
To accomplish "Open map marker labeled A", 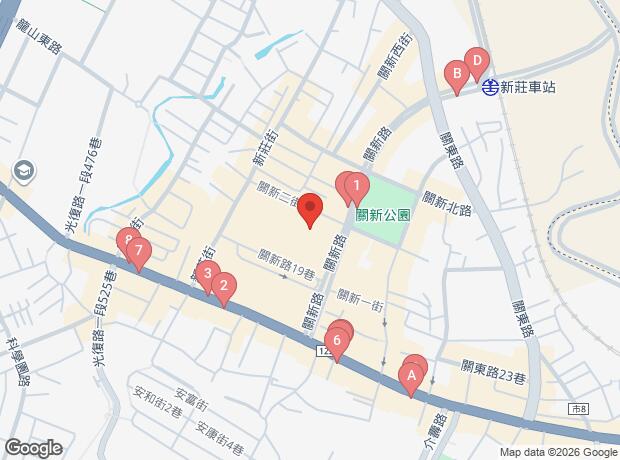I will pyautogui.click(x=408, y=376).
